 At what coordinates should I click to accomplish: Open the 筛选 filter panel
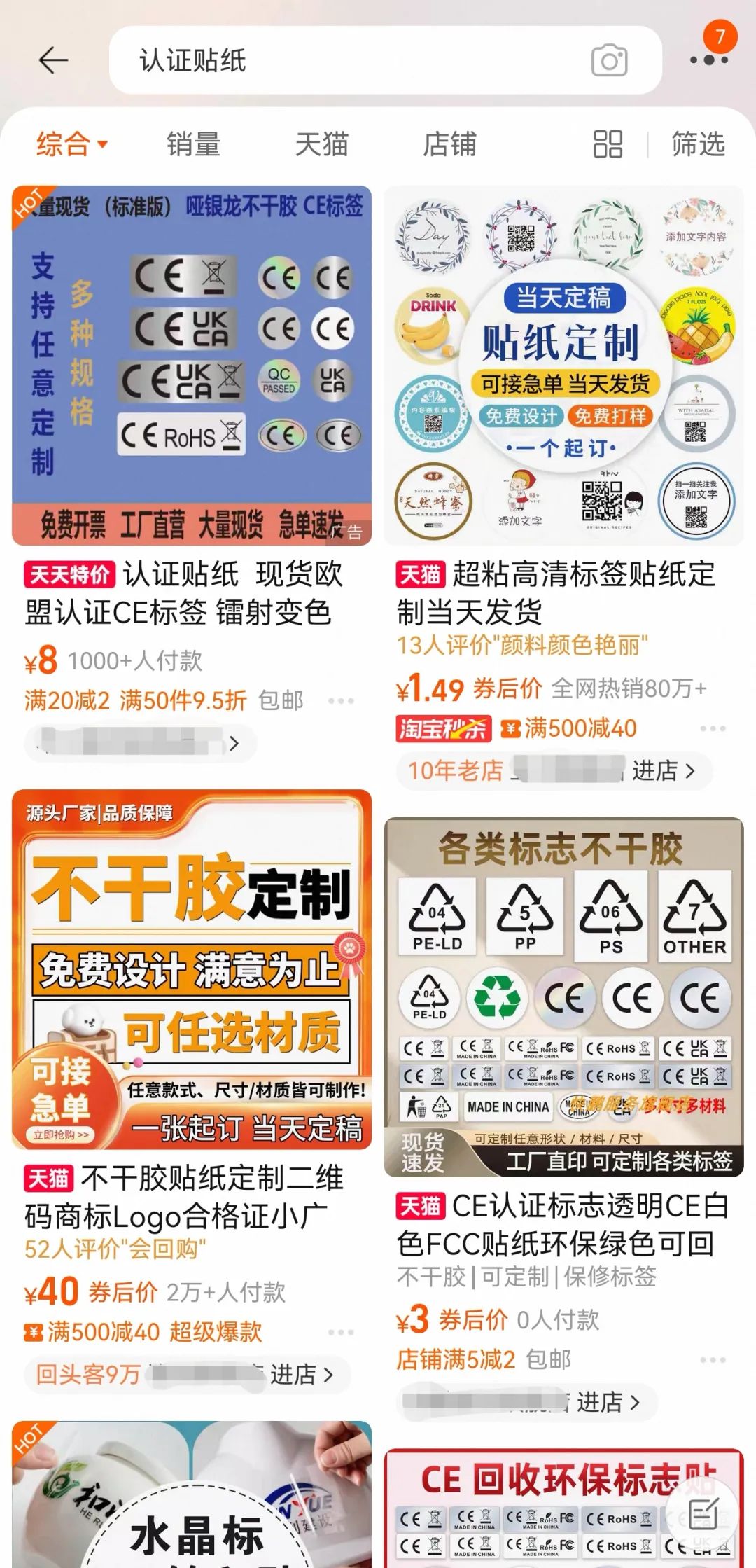click(x=697, y=144)
